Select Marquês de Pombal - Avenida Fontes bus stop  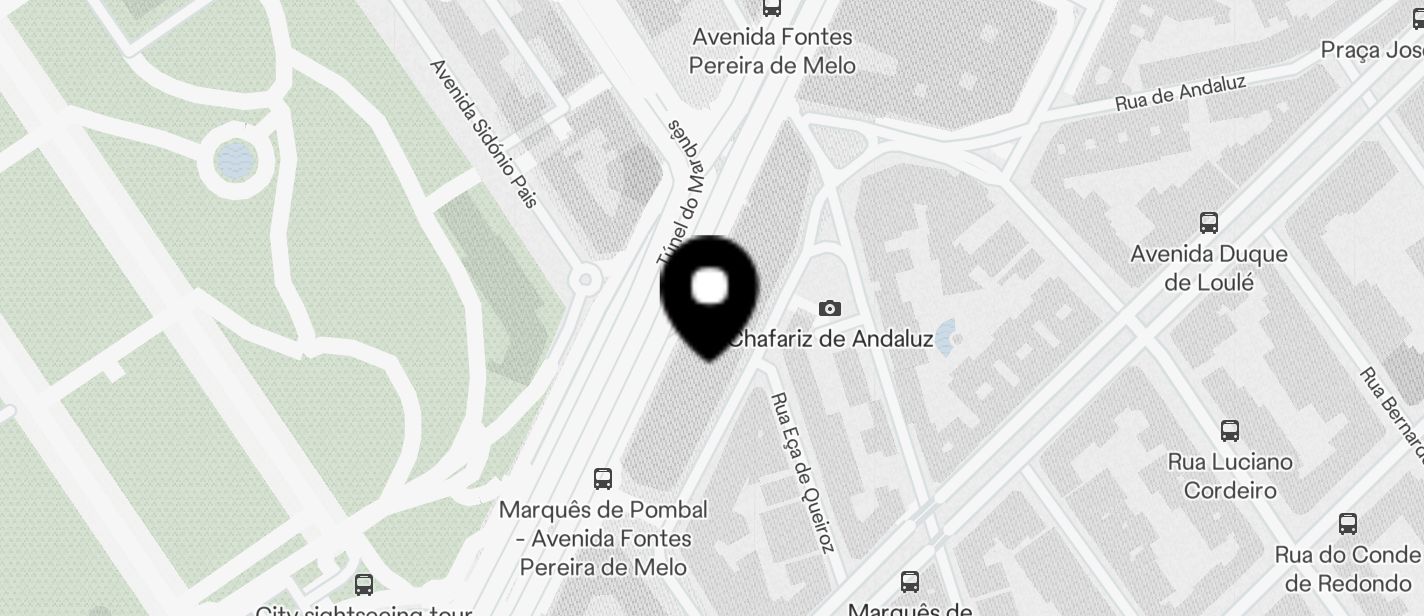[x=602, y=479]
